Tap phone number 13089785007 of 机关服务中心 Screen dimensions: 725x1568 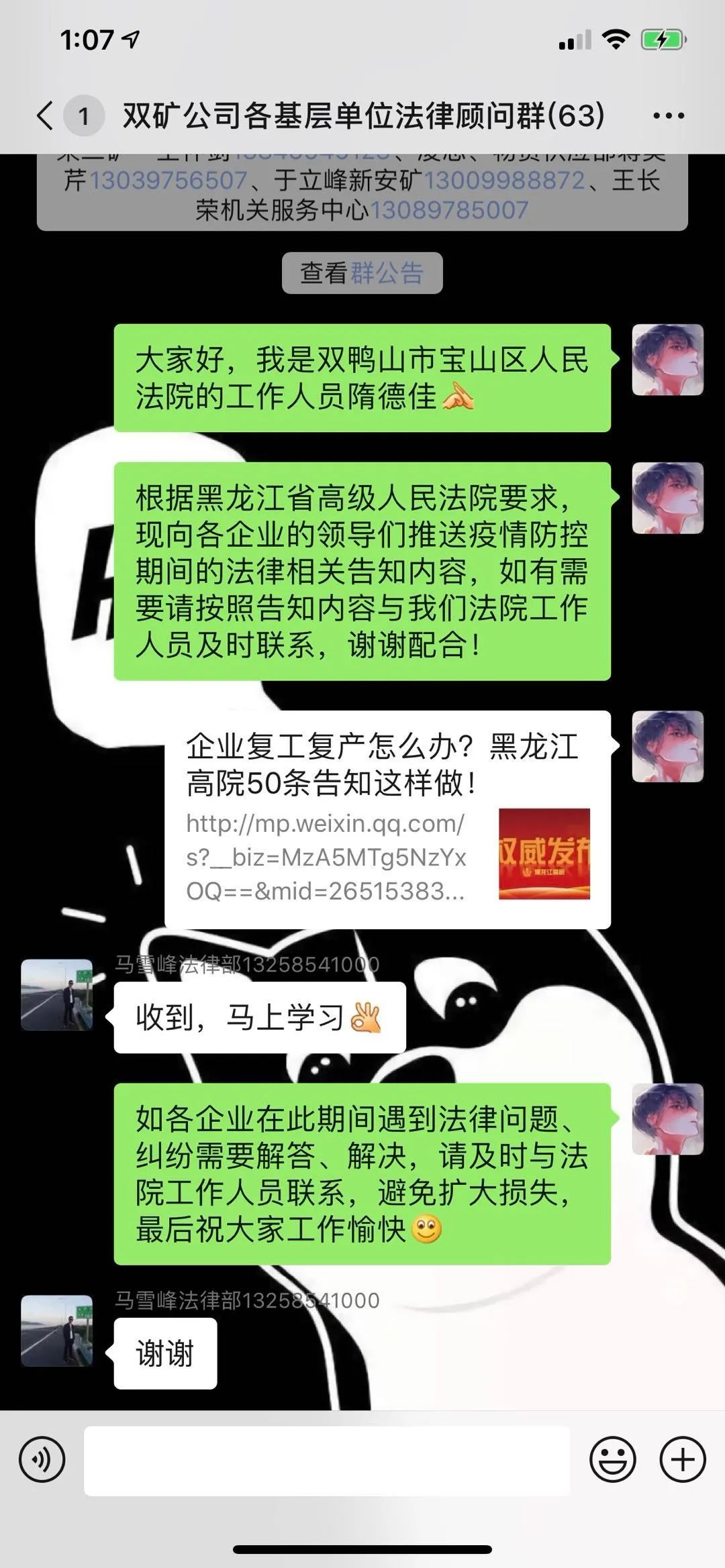(x=448, y=210)
